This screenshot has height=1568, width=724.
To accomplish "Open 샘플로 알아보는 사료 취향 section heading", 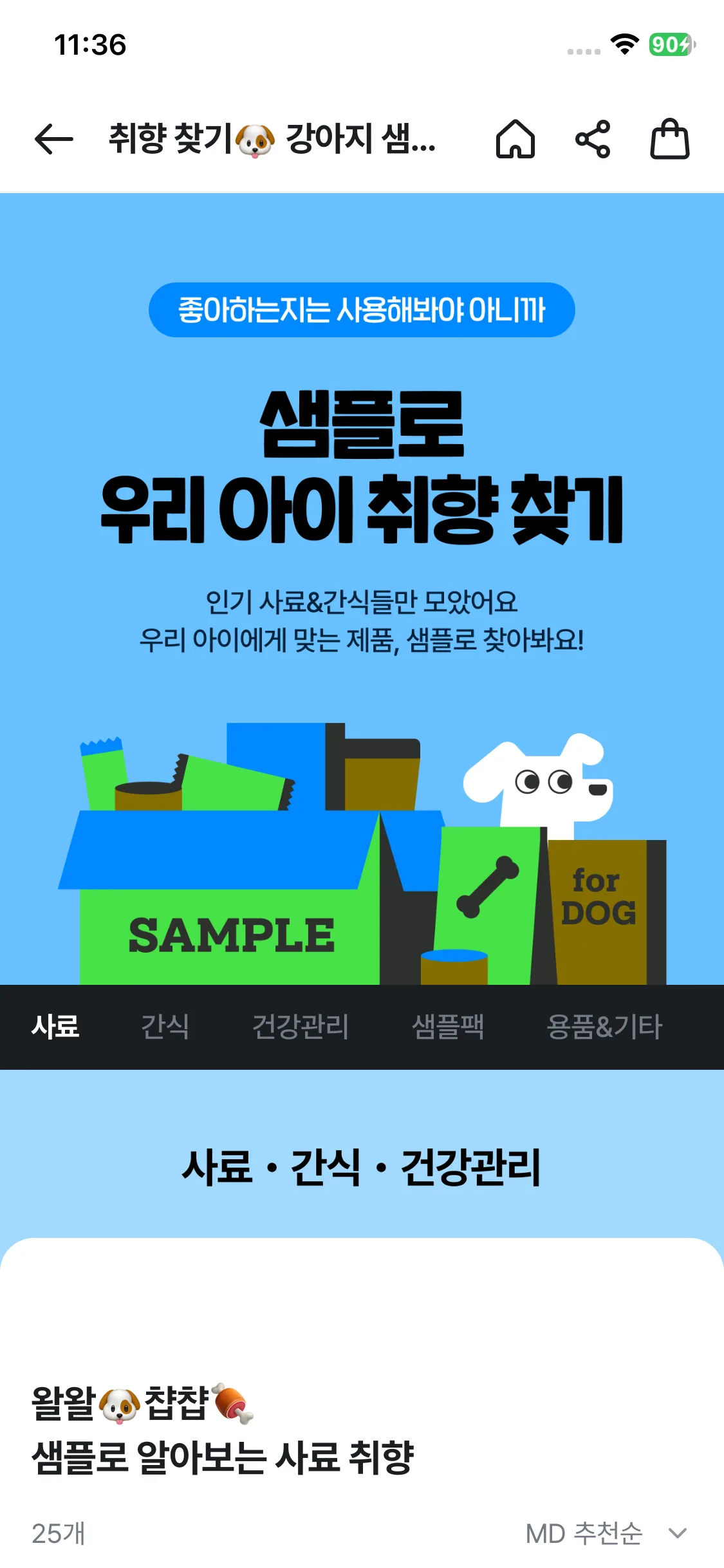I will click(x=225, y=1457).
